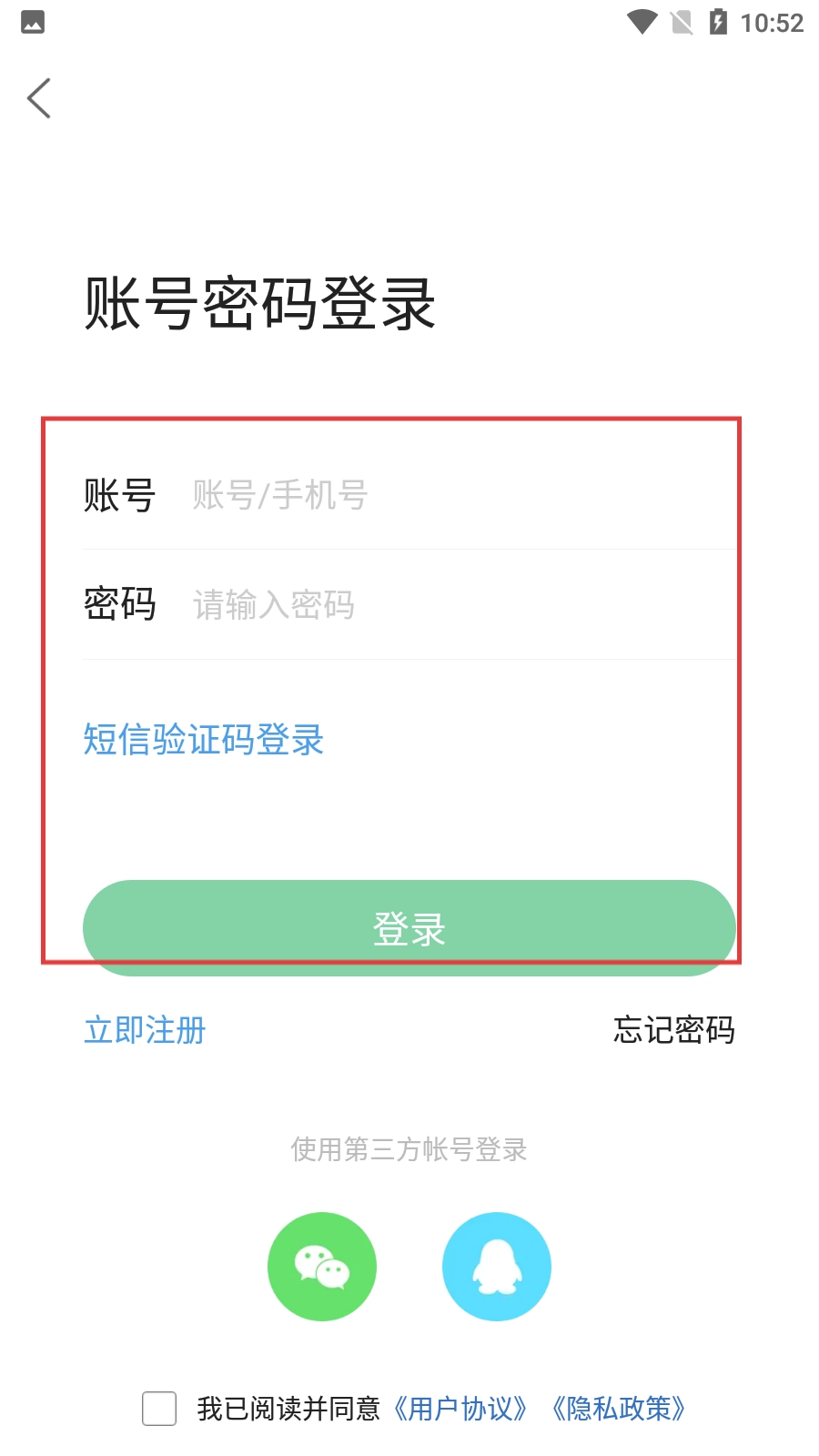
Task: Check the 我已阅读并同意 agreement box
Action: coord(159,1409)
